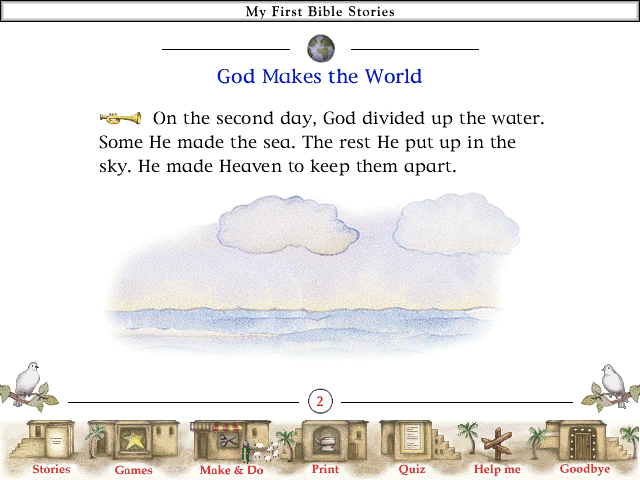The width and height of the screenshot is (640, 480).
Task: Exit via the Goodbye door
Action: click(579, 442)
